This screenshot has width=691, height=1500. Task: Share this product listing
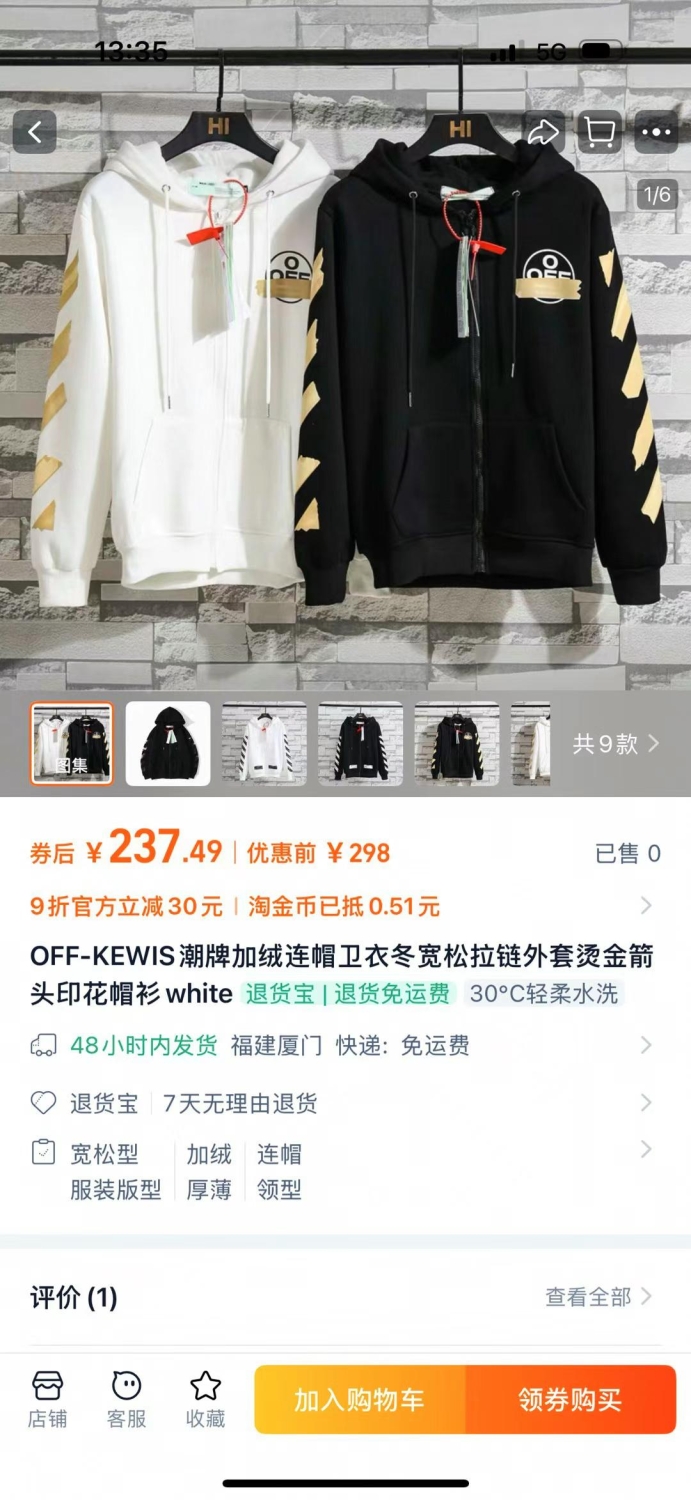point(543,132)
